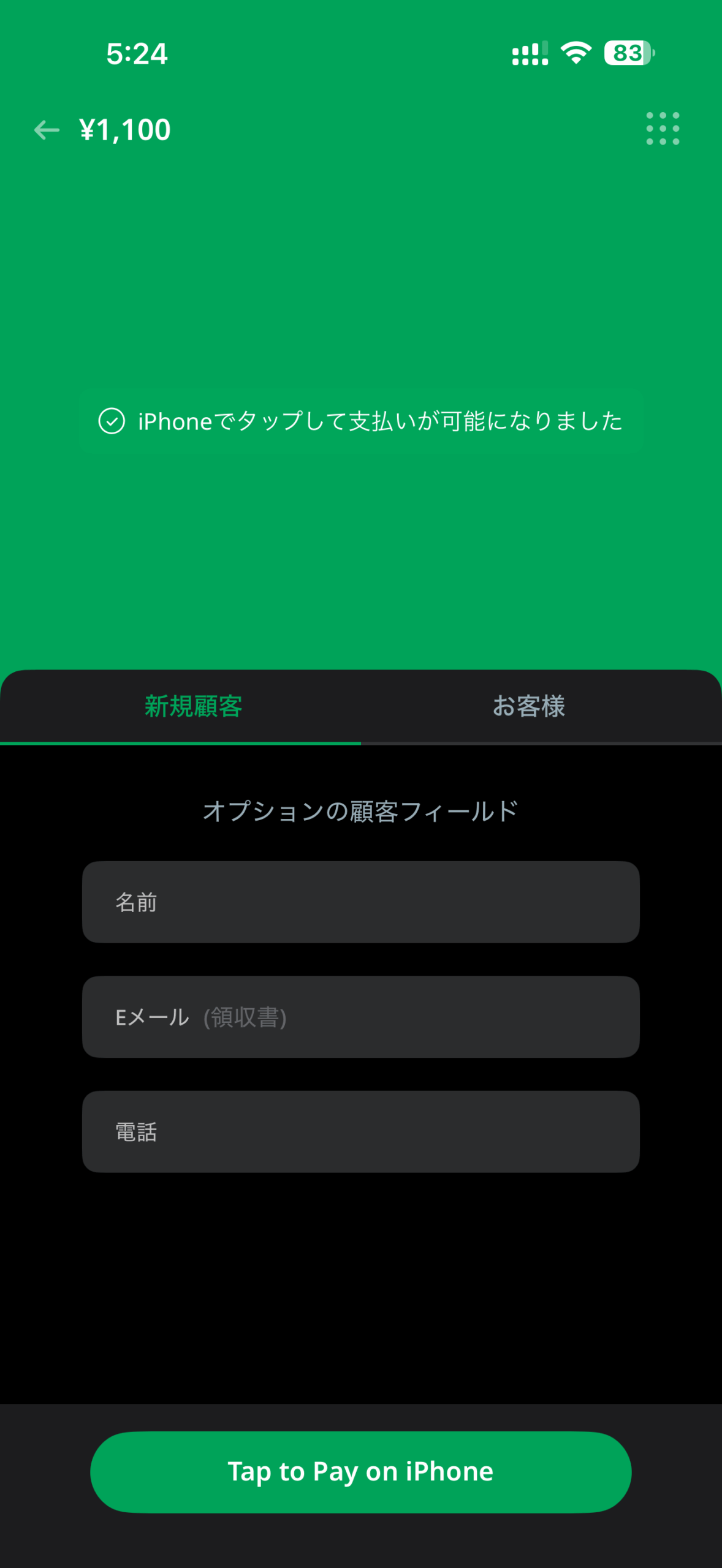Viewport: 722px width, 1568px height.
Task: Switch to the 新規顧客 tab
Action: click(193, 706)
